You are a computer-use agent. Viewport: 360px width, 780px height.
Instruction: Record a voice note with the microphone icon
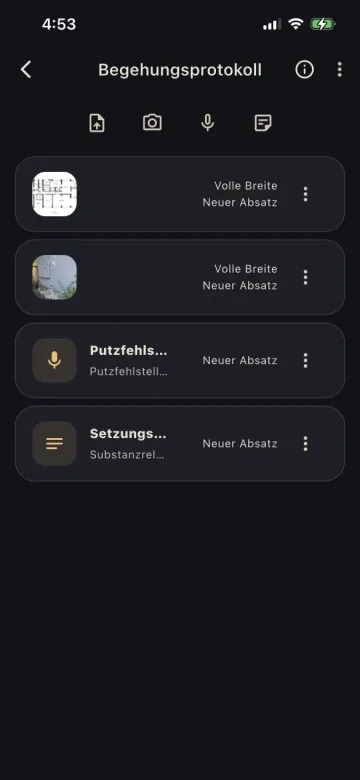click(x=207, y=122)
